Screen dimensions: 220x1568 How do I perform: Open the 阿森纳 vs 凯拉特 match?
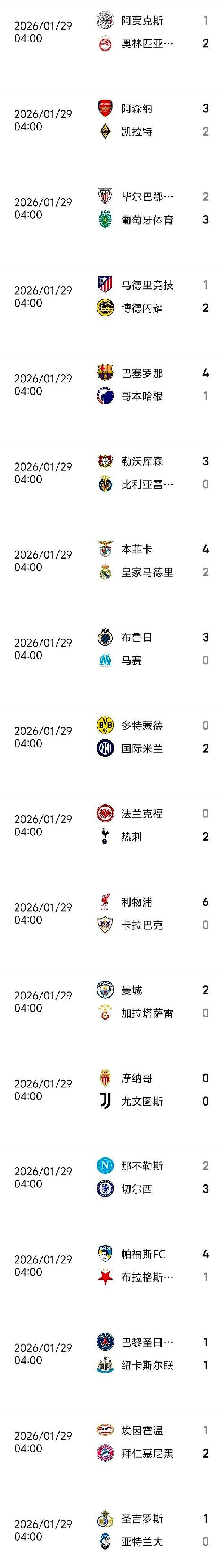pyautogui.click(x=110, y=121)
